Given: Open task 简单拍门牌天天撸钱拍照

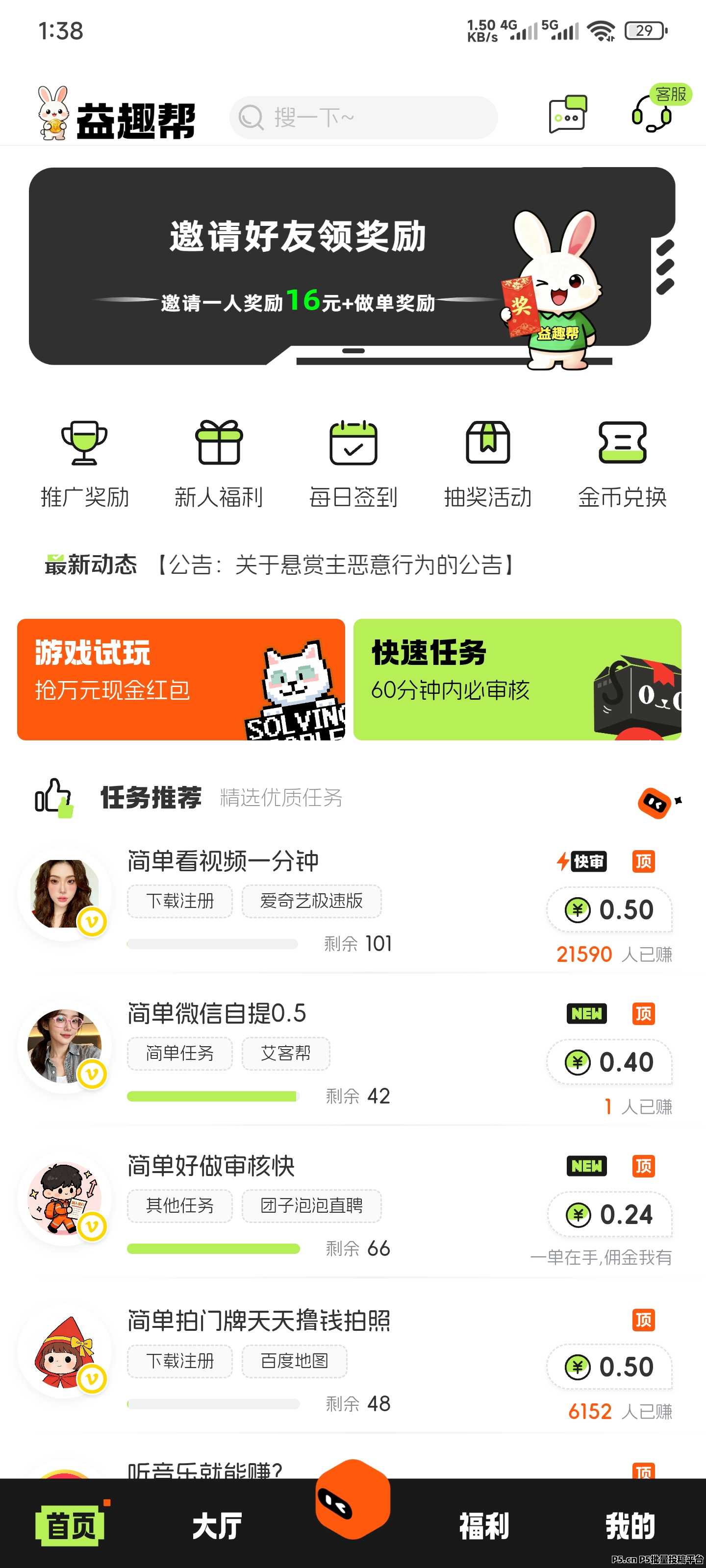Looking at the screenshot, I should tap(259, 1320).
